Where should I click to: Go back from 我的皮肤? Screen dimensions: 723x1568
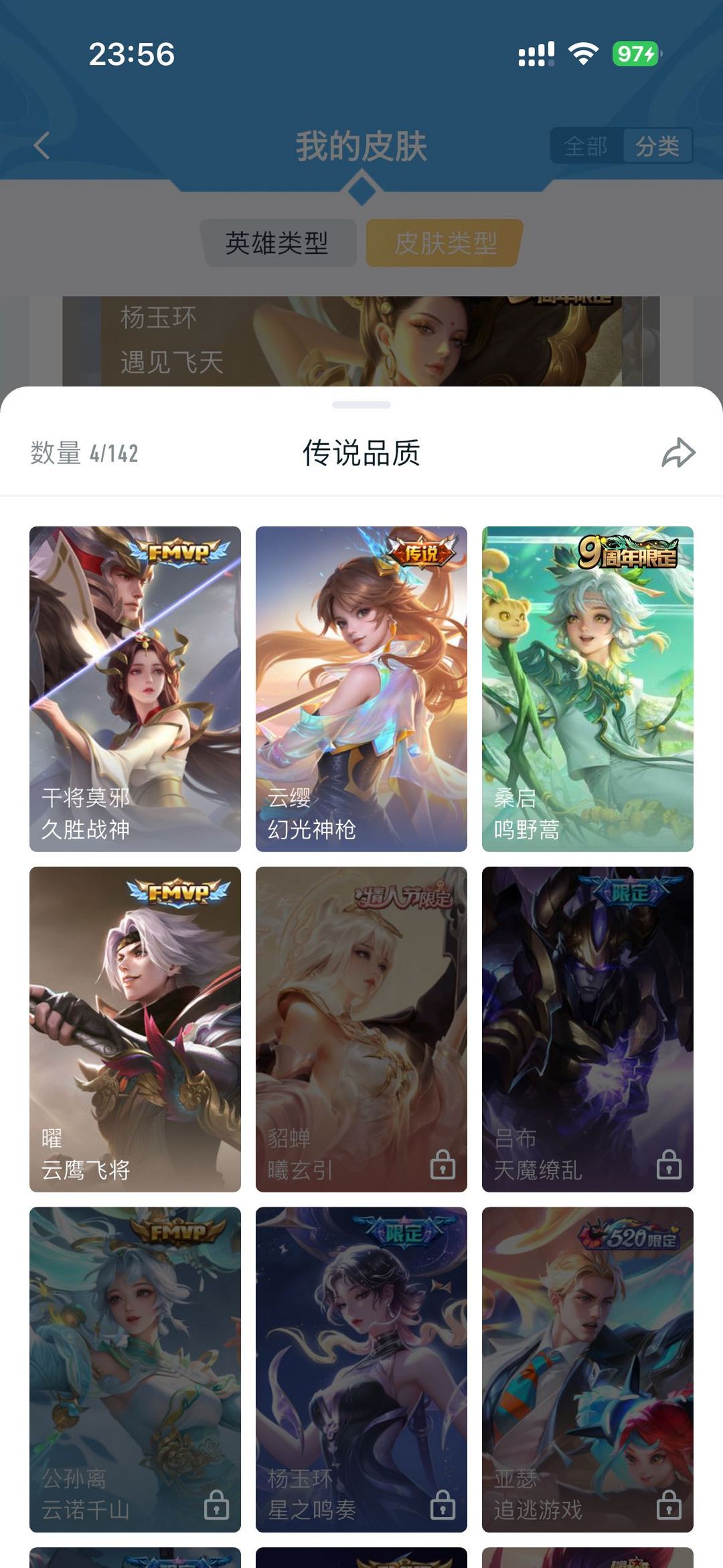(42, 145)
